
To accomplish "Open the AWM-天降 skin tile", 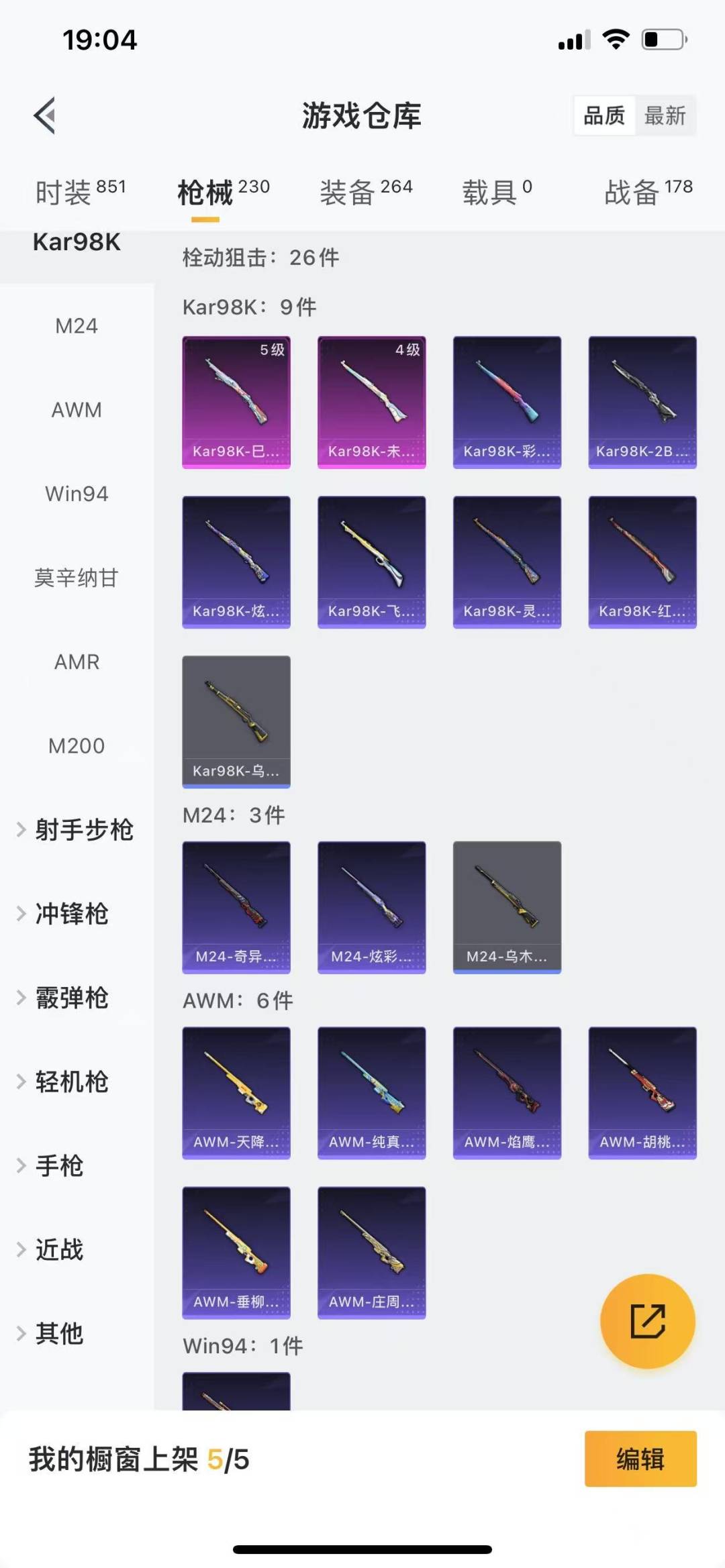I will click(x=236, y=1092).
